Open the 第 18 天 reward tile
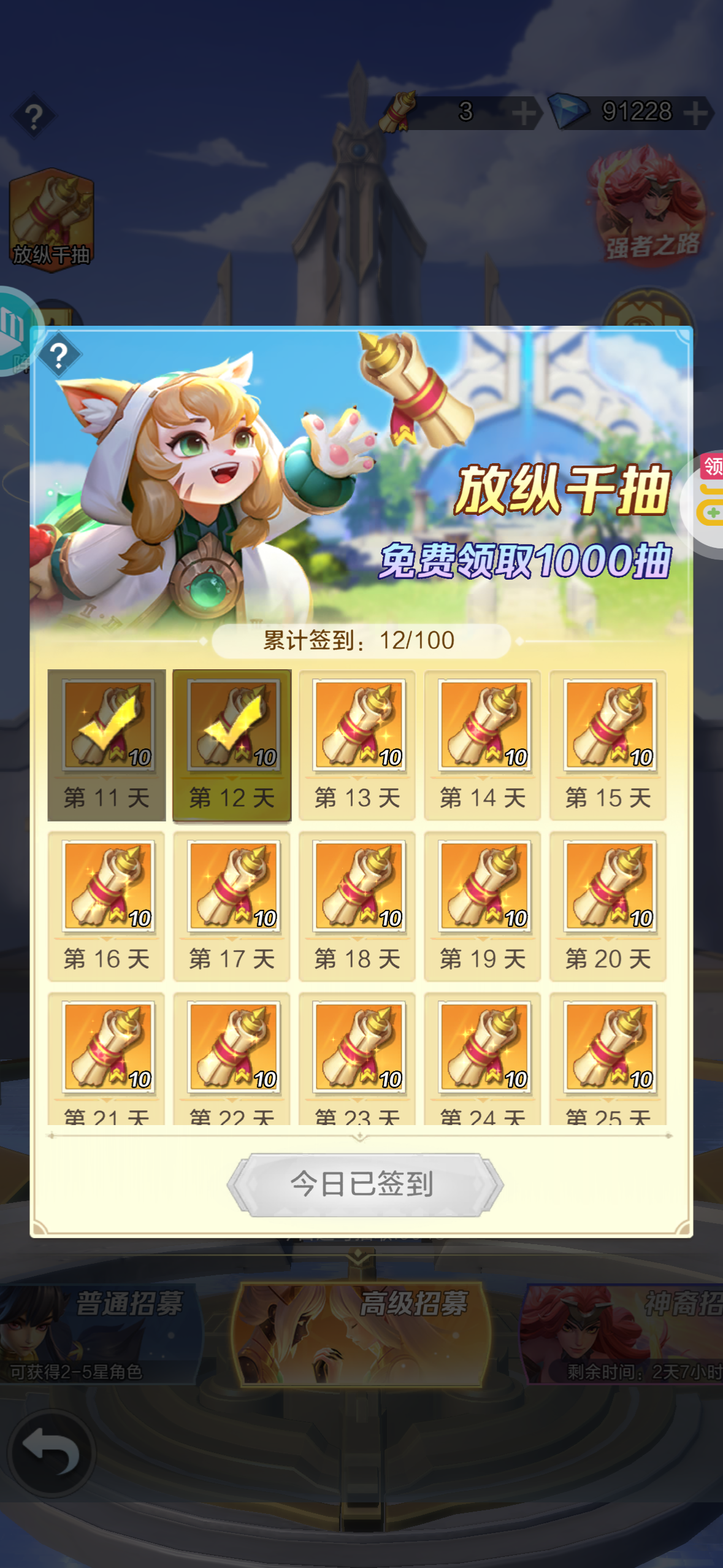 (x=357, y=906)
